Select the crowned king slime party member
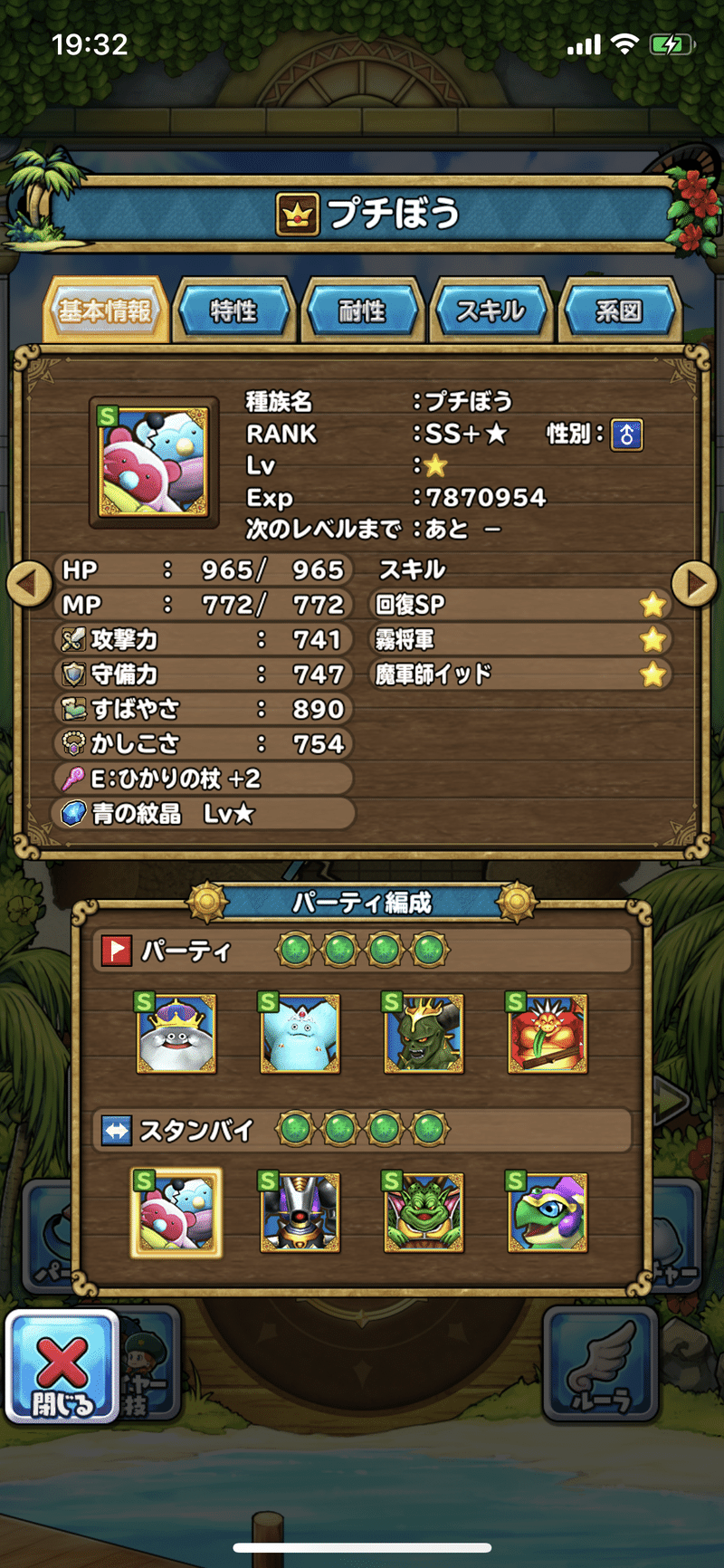Screen dimensions: 724x1568 tap(176, 1033)
